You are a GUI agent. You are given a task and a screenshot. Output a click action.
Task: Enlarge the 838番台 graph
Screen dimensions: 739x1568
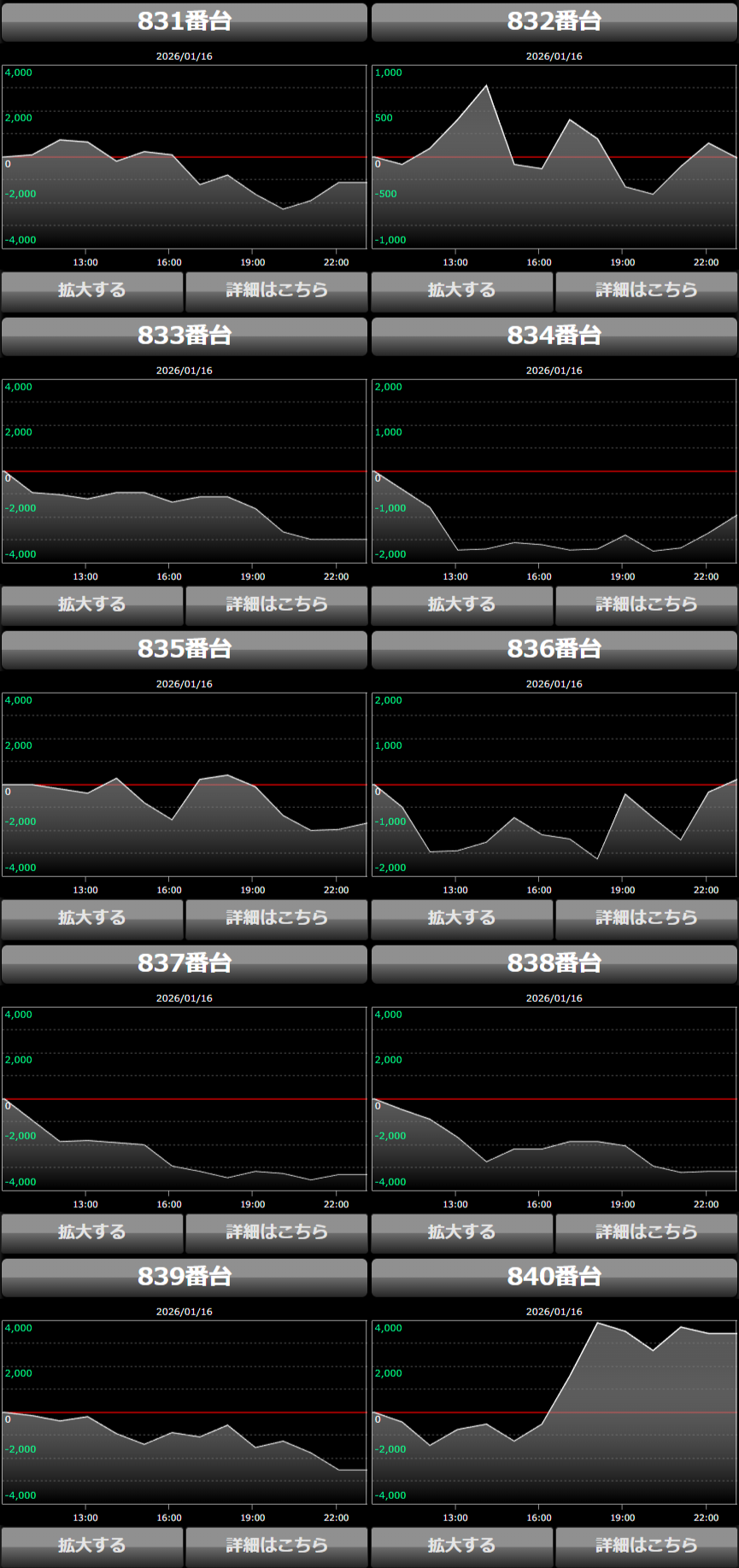[461, 1232]
